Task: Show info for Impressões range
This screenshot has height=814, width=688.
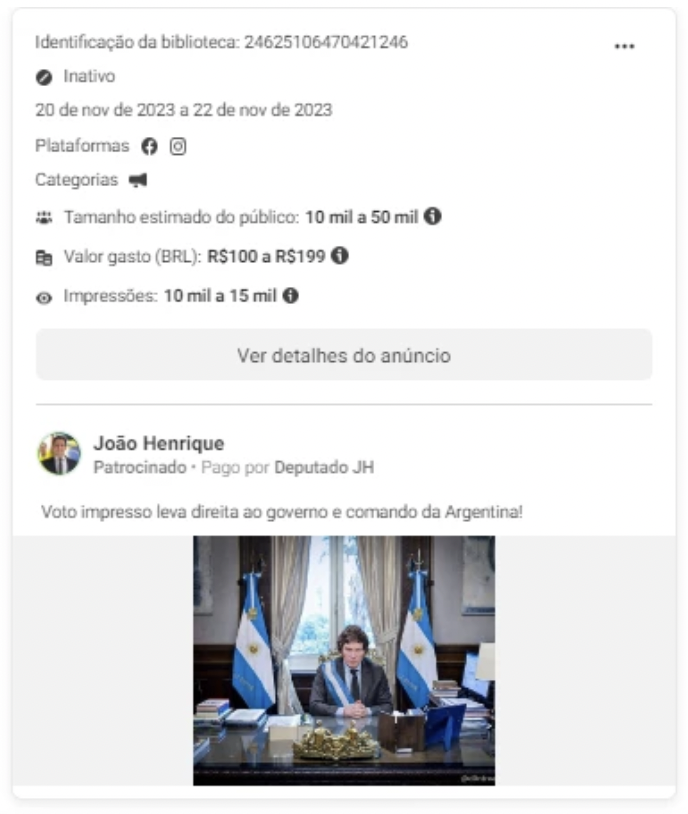Action: pos(290,296)
